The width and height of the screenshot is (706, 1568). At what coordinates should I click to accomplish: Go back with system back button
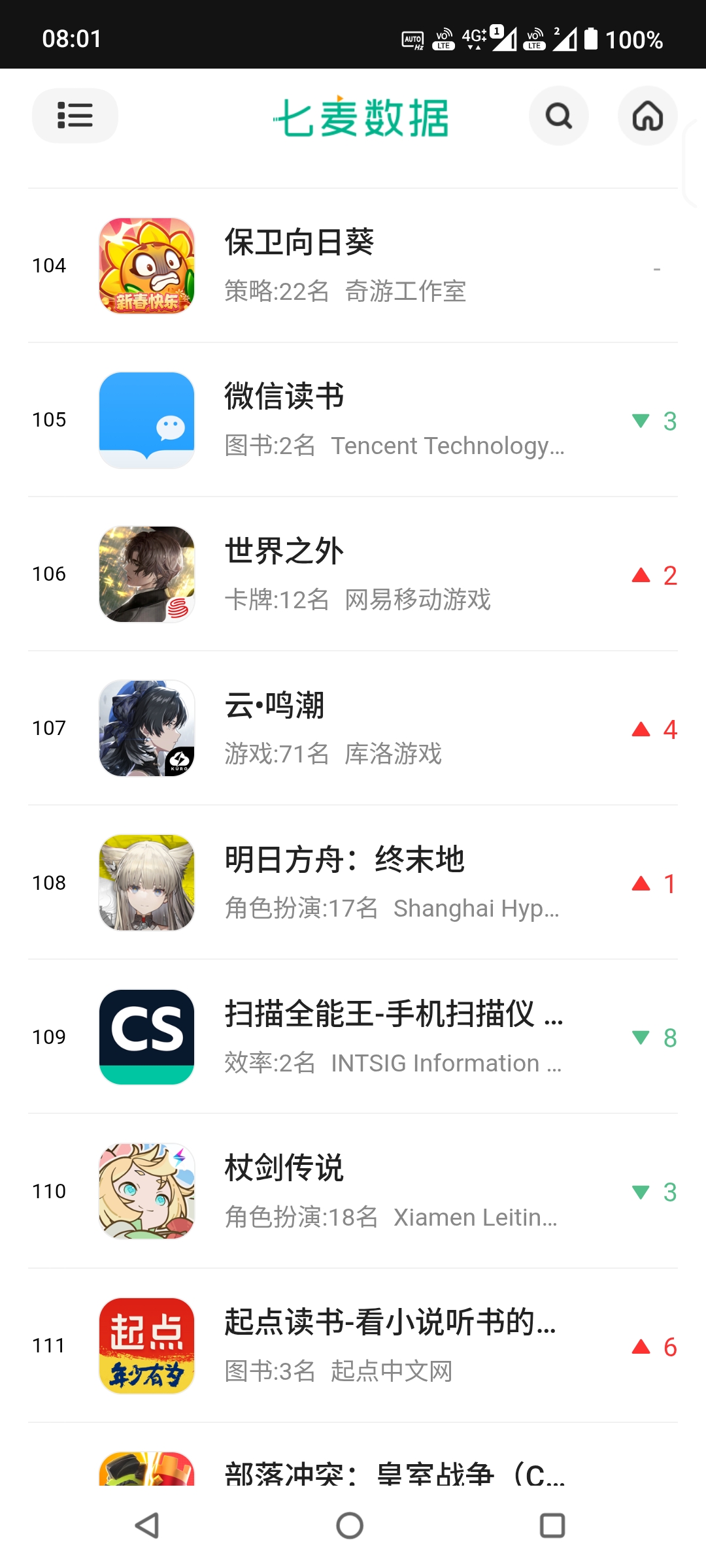pyautogui.click(x=147, y=1526)
